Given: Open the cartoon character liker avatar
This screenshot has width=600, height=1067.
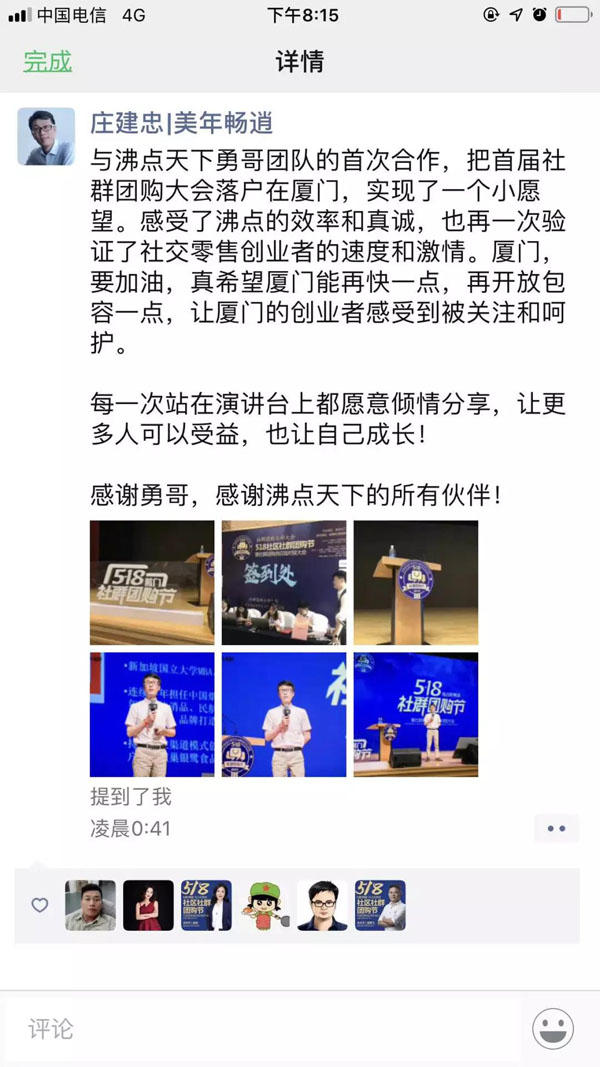Looking at the screenshot, I should coord(264,905).
